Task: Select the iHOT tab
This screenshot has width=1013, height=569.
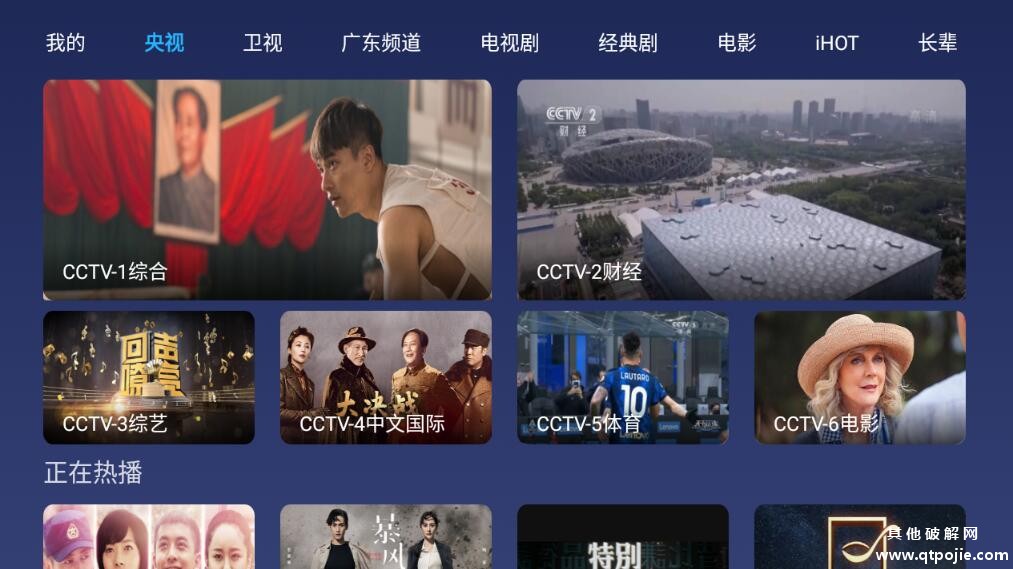Action: tap(836, 43)
